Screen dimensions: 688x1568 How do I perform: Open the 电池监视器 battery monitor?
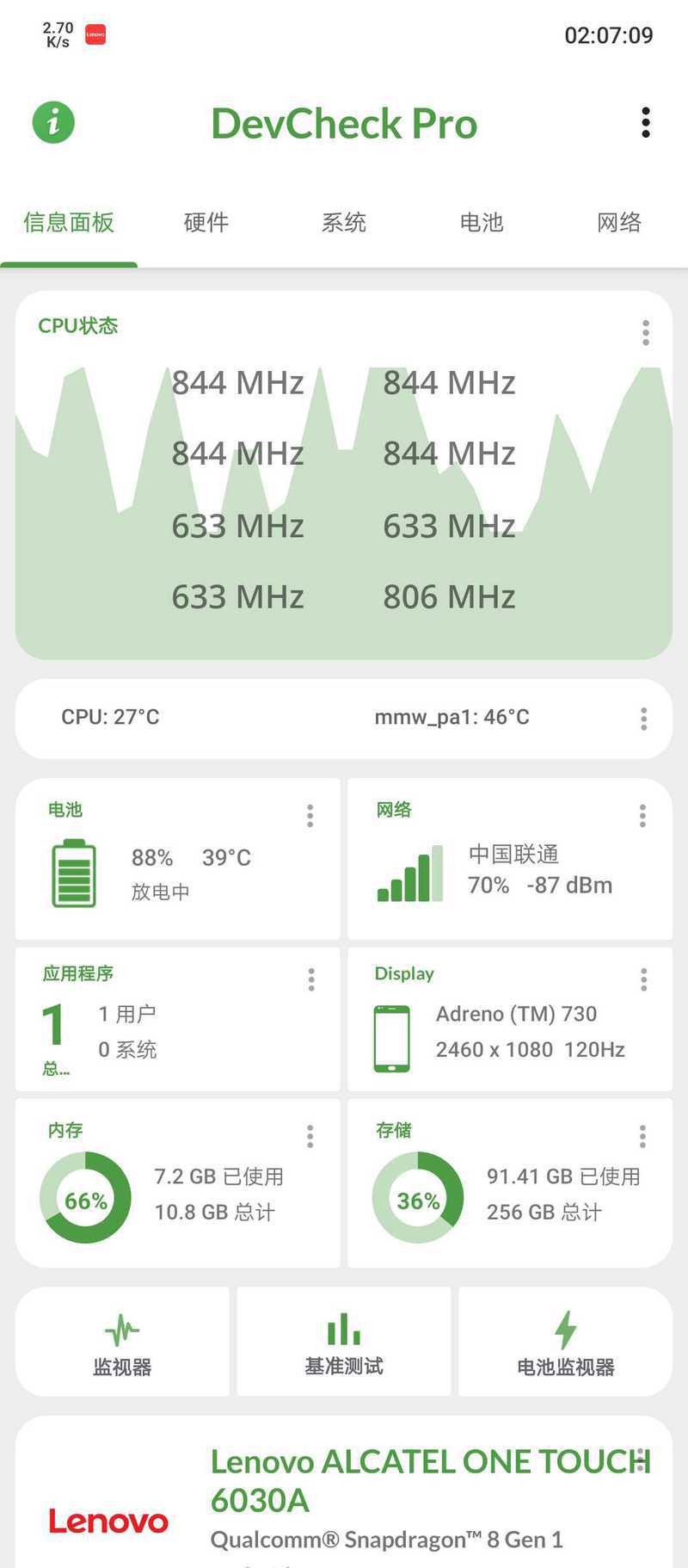coord(565,1342)
